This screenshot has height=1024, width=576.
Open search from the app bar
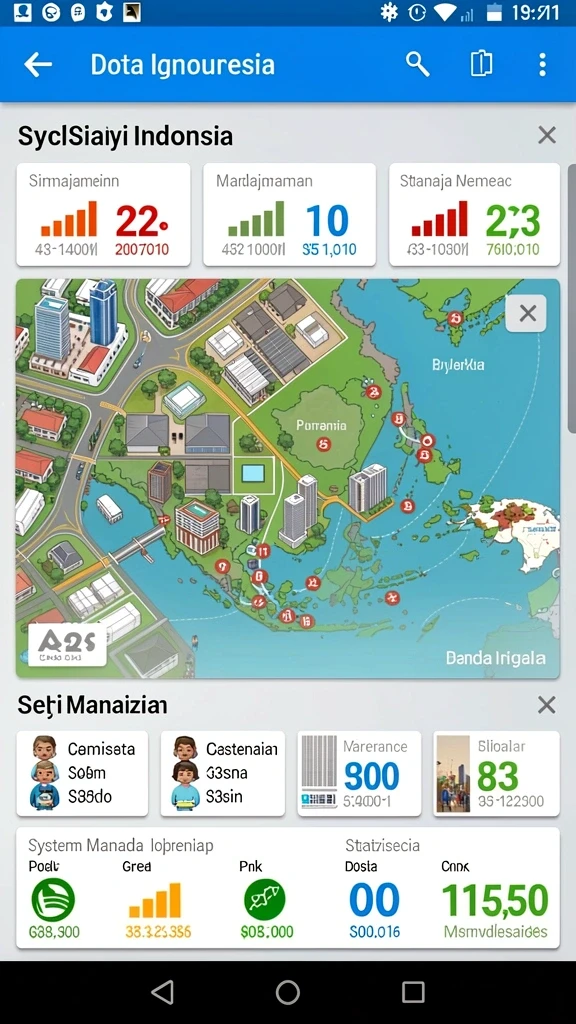417,65
